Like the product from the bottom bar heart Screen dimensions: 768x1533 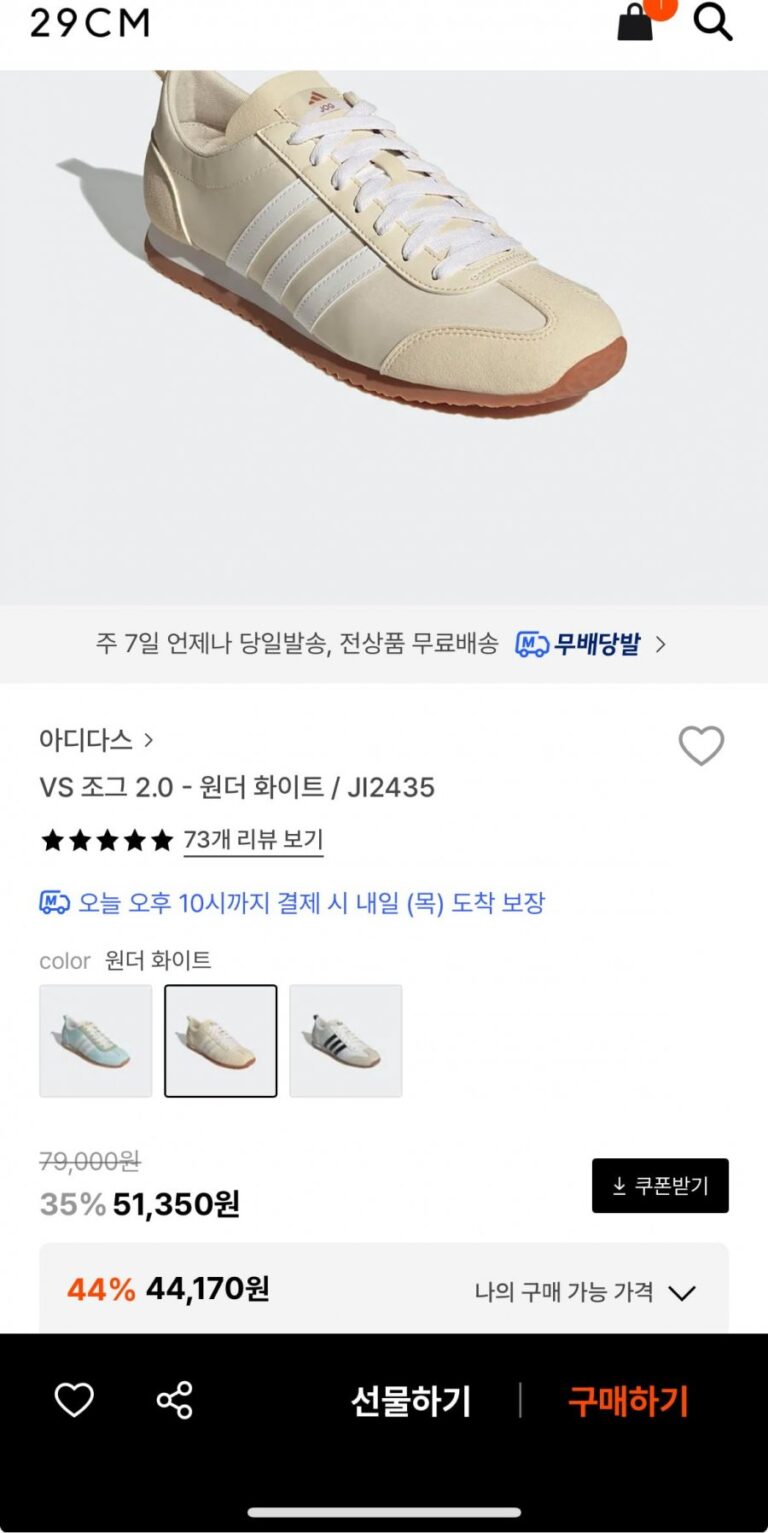pos(74,1400)
